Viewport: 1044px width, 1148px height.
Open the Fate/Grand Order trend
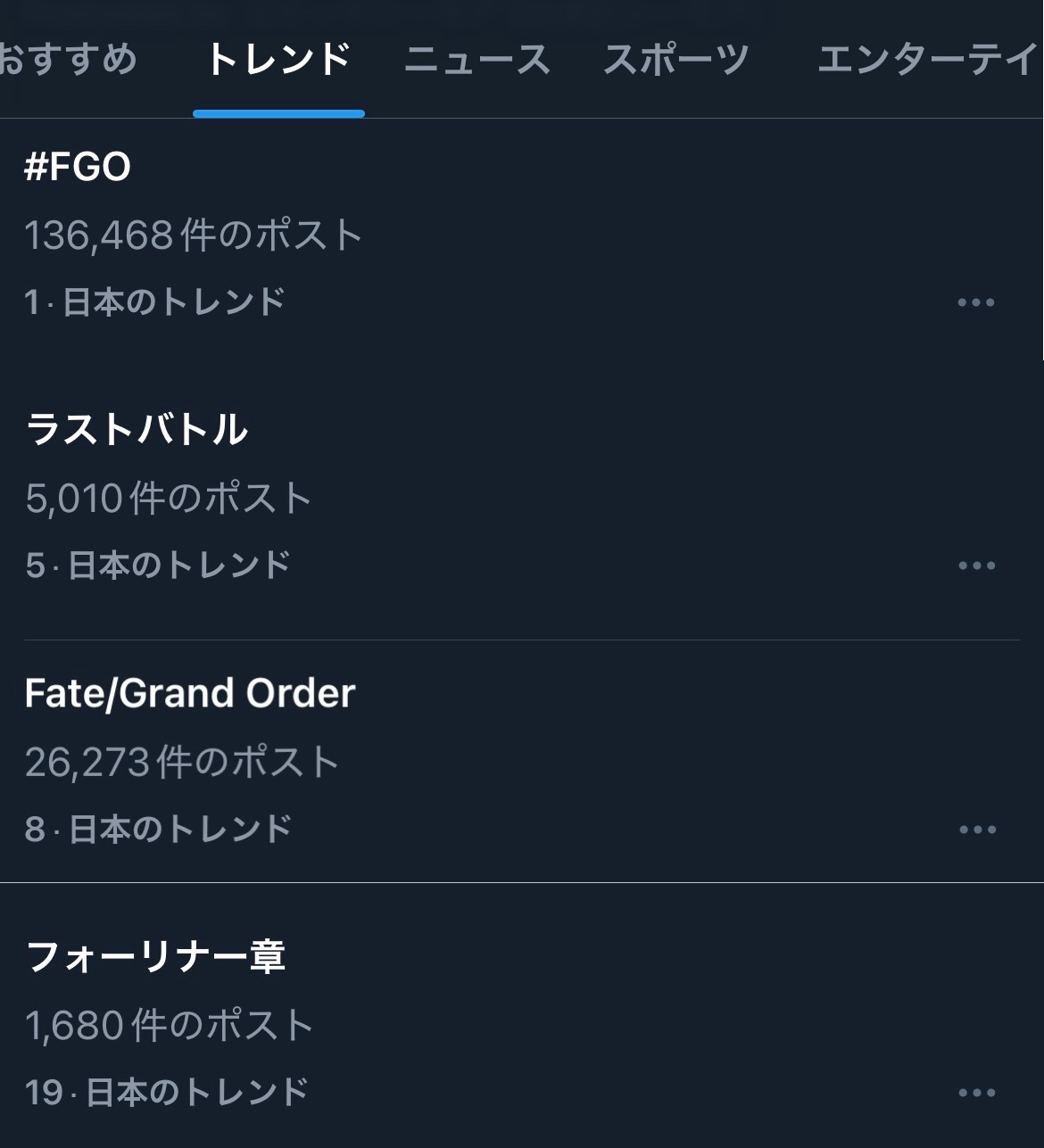190,693
